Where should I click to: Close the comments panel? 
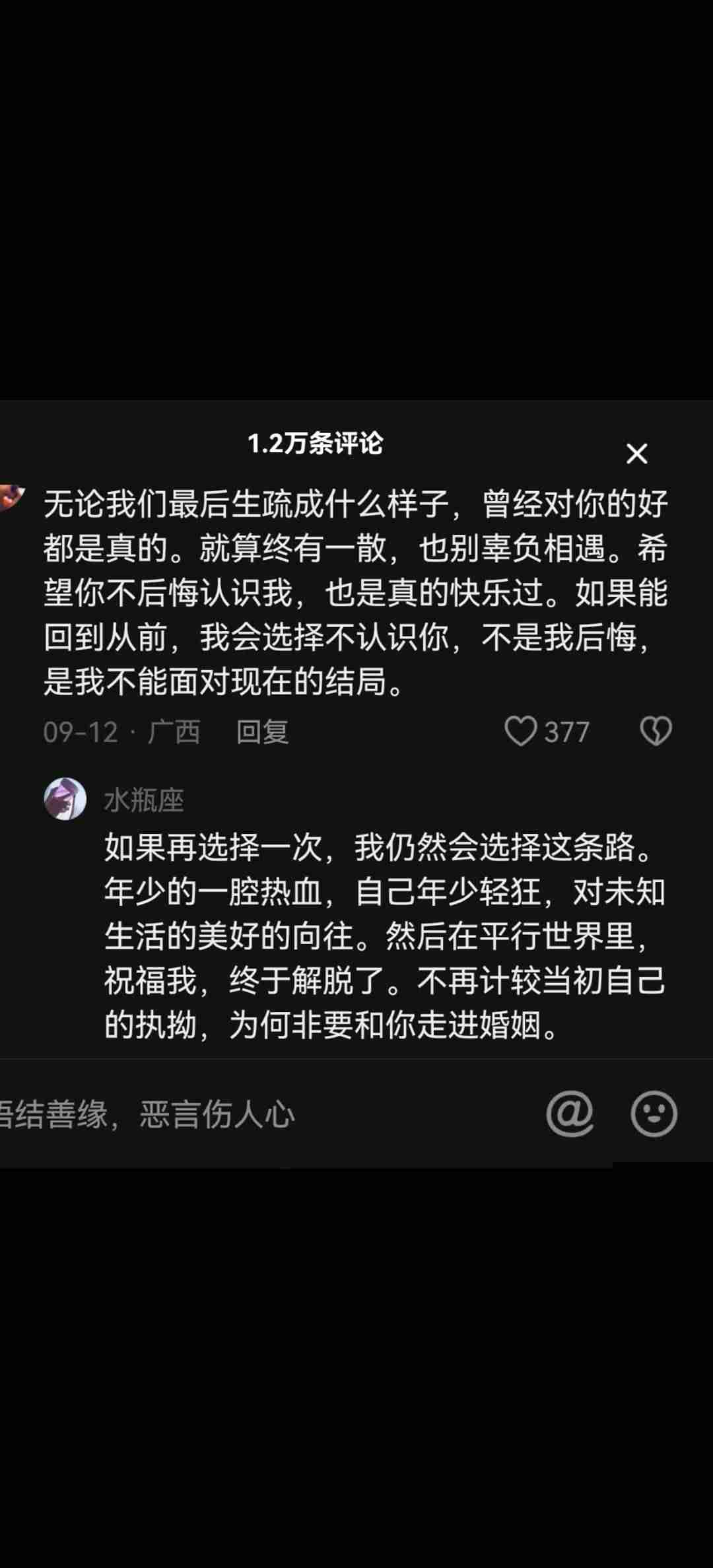636,454
